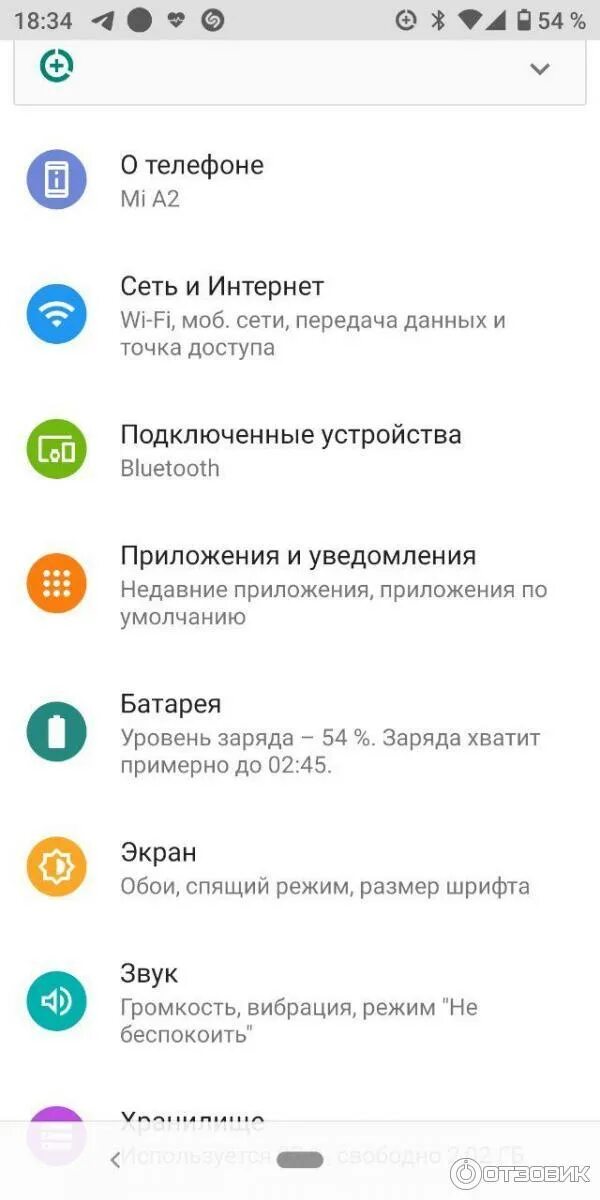Open the О телефоне settings row

tap(300, 180)
